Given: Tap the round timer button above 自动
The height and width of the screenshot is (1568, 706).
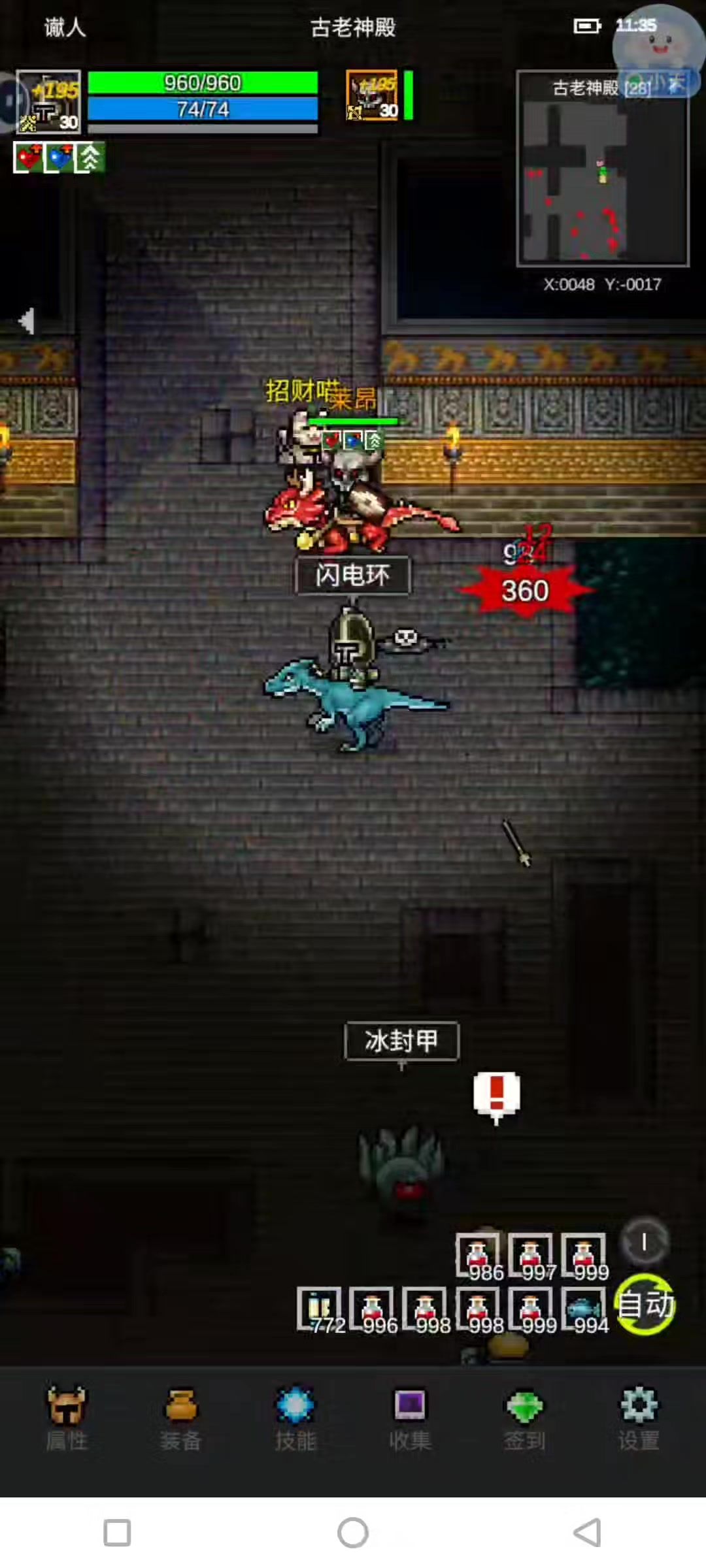Looking at the screenshot, I should click(x=644, y=1241).
